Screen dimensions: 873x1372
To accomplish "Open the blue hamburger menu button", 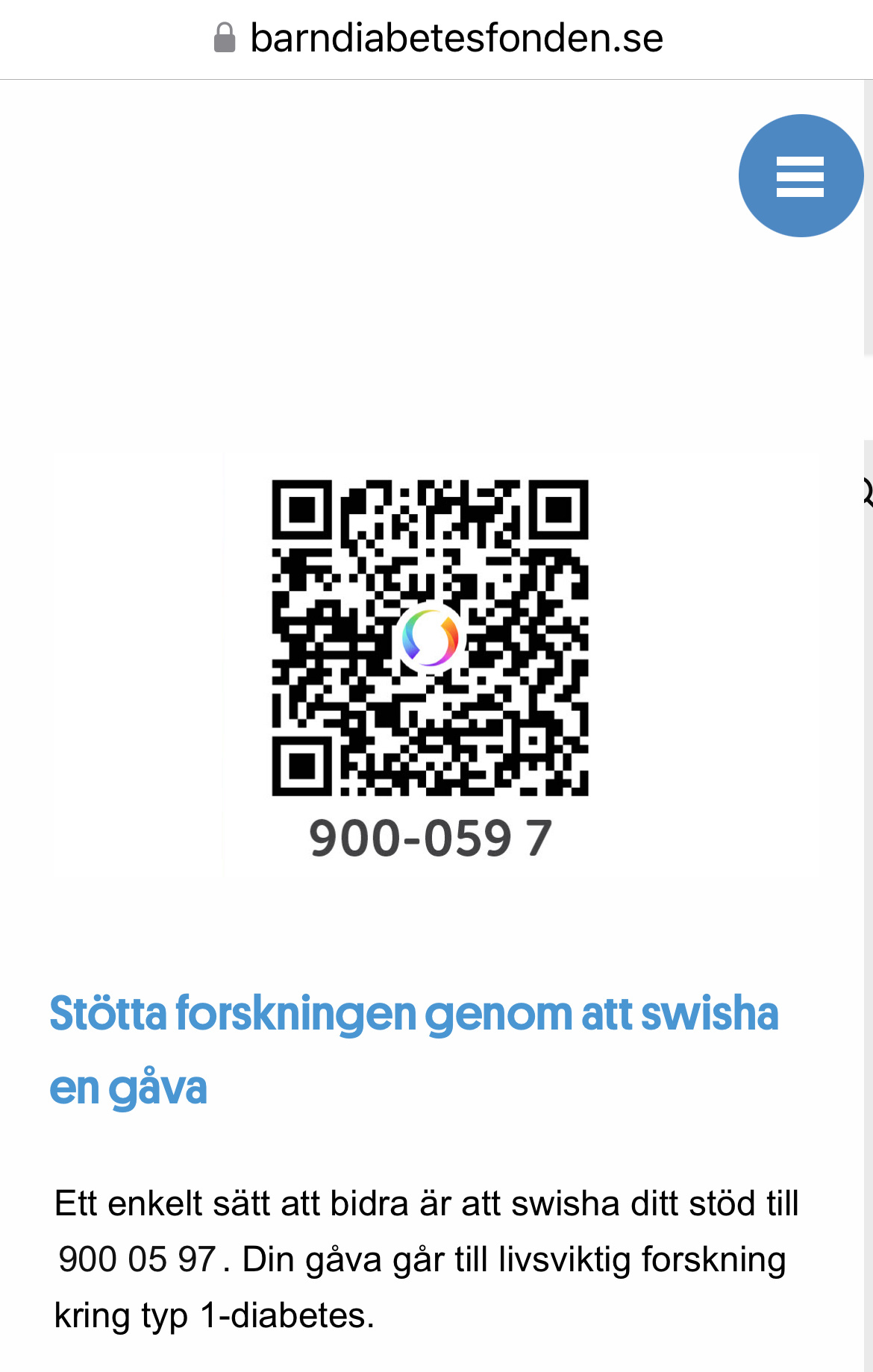I will coord(800,176).
